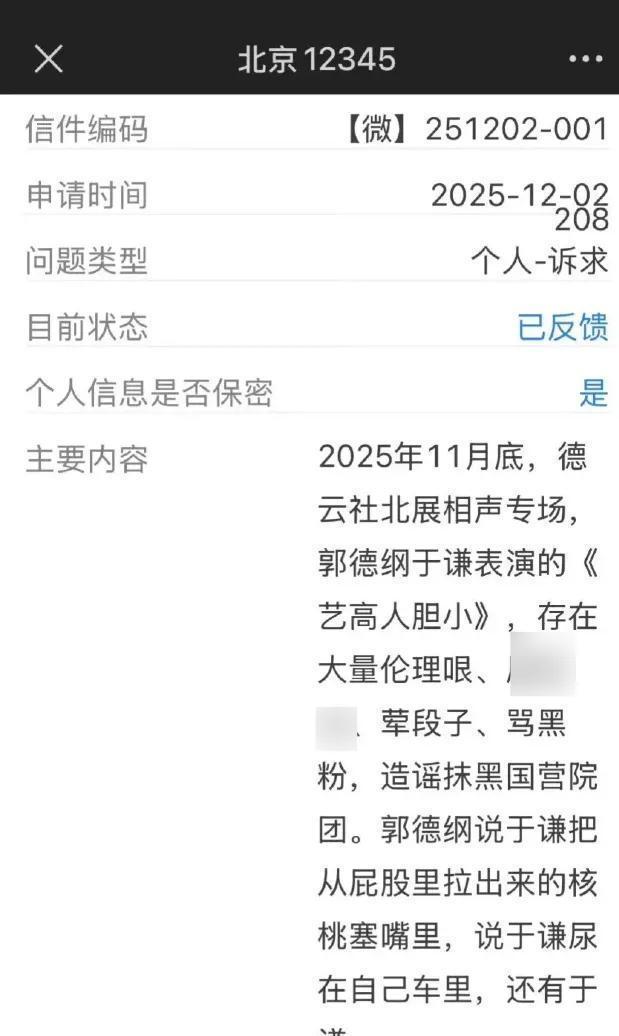Open the three-dot overflow menu

pos(585,60)
